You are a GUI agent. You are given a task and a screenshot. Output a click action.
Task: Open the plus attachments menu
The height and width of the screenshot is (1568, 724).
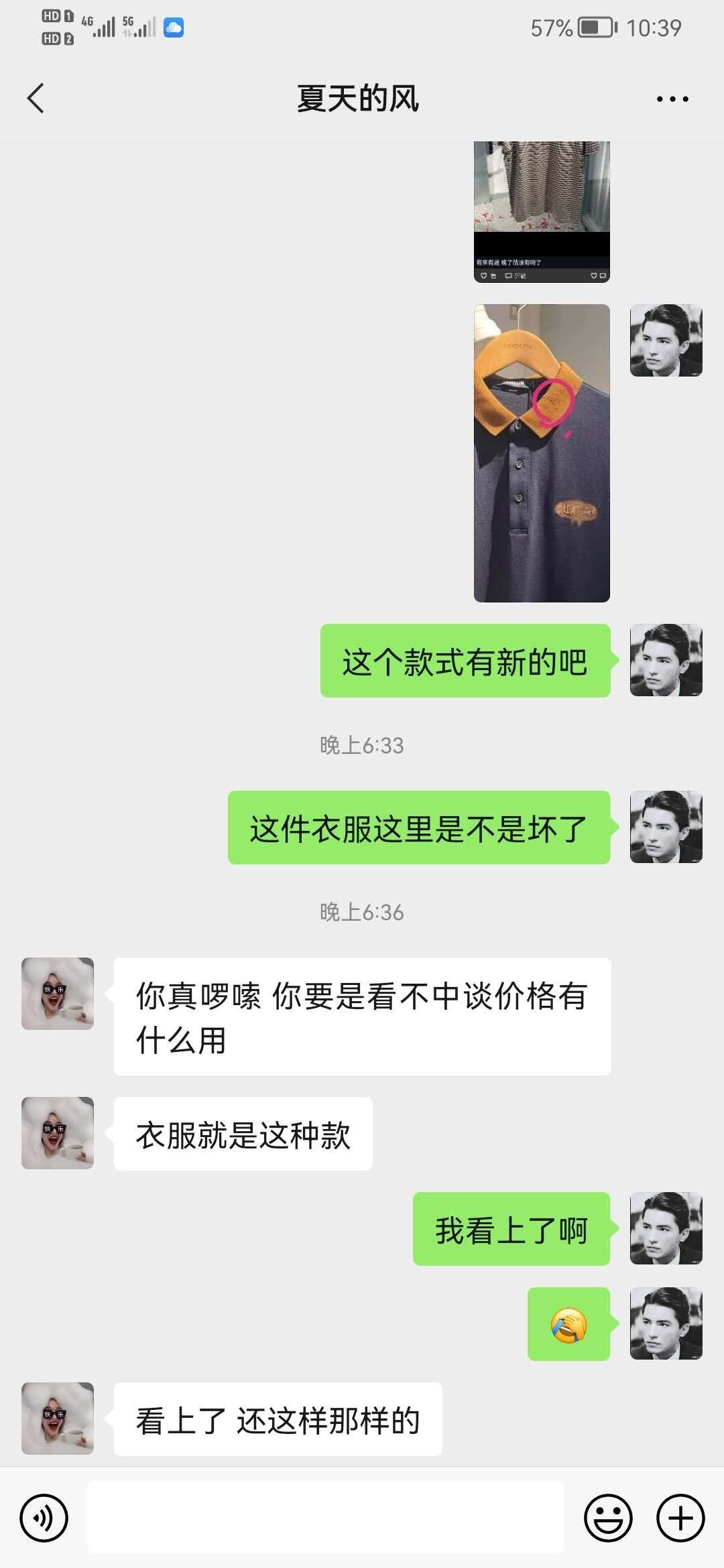(680, 1518)
